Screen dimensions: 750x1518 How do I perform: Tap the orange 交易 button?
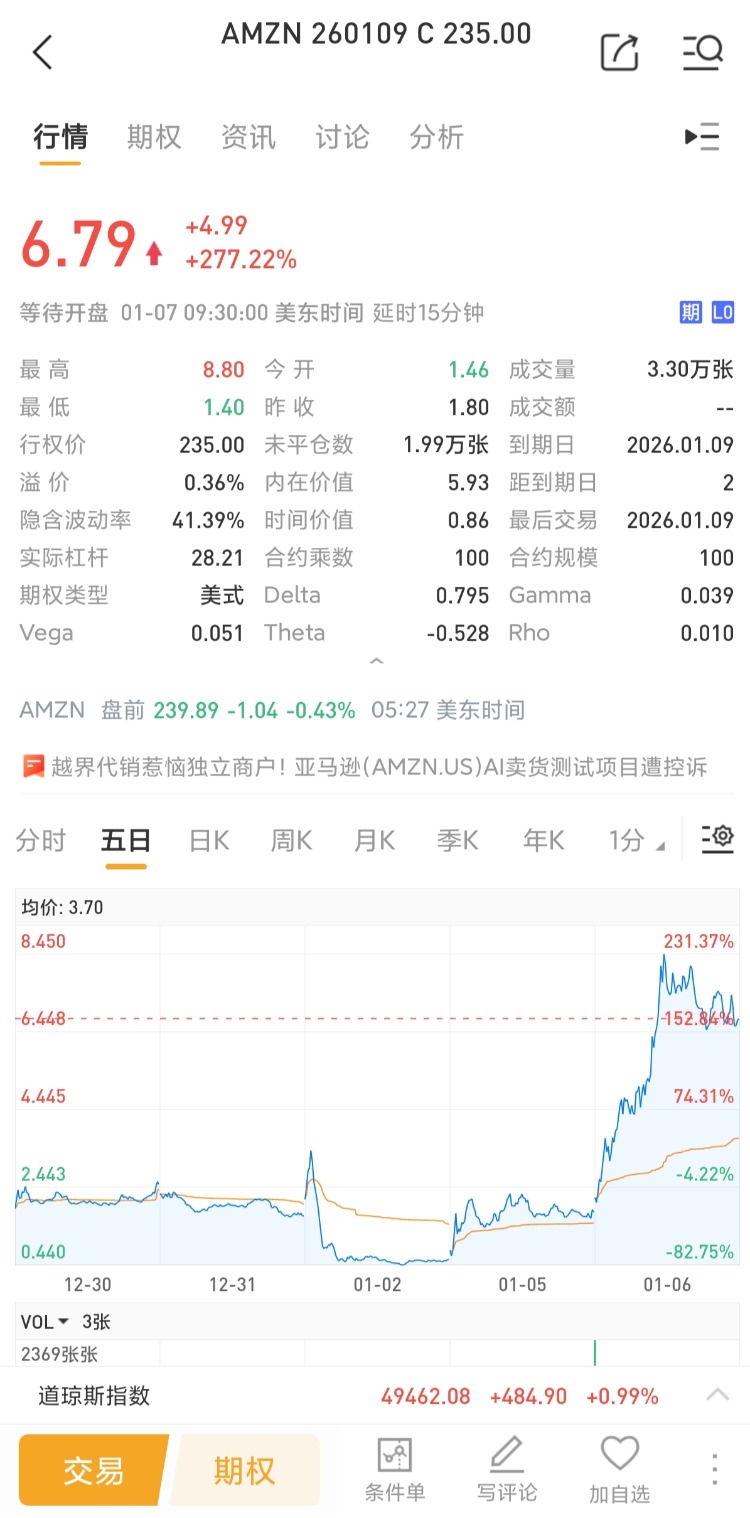pyautogui.click(x=93, y=1470)
